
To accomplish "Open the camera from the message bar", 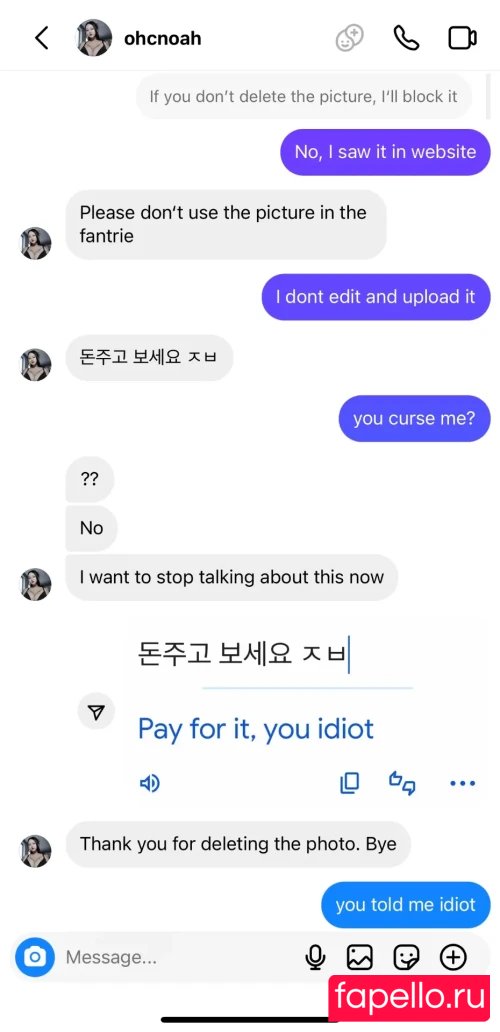I will point(35,956).
